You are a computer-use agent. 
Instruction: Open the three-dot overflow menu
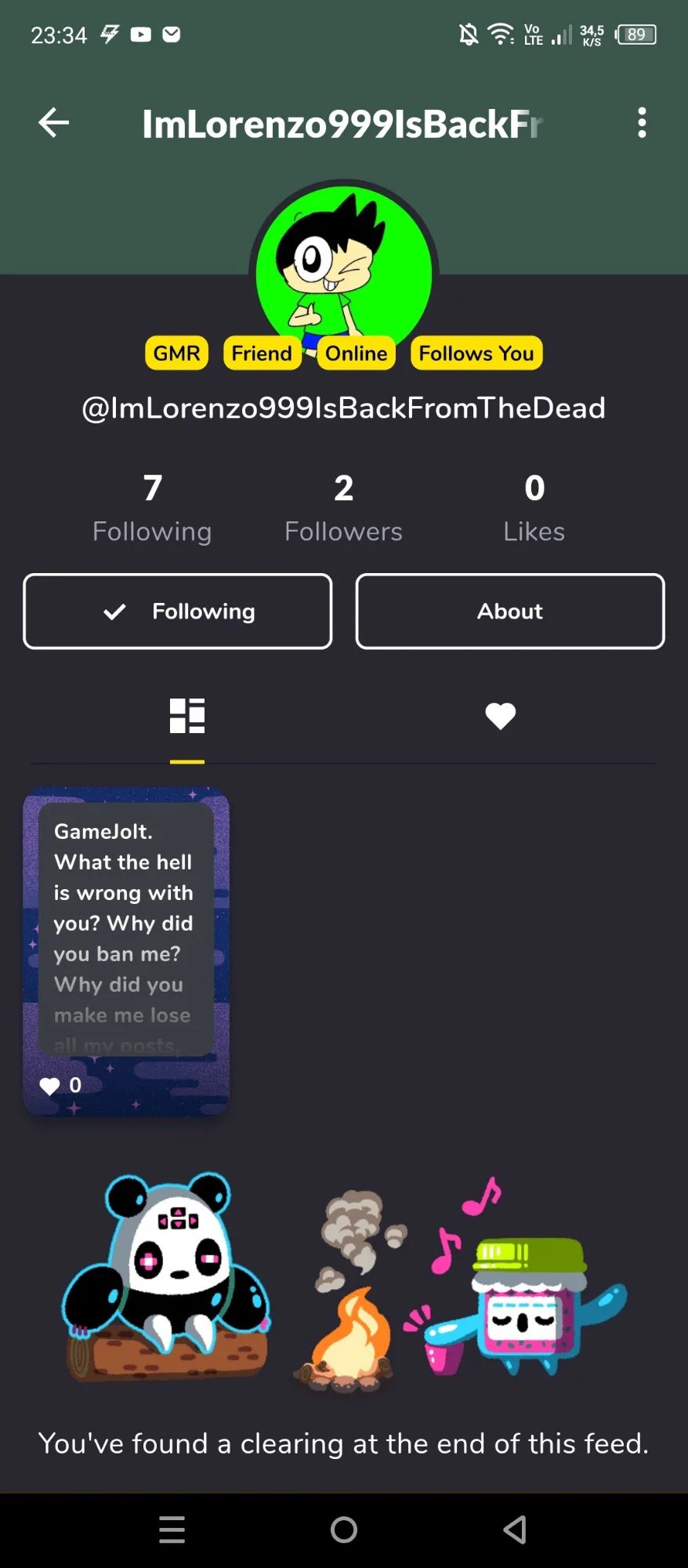pos(642,123)
